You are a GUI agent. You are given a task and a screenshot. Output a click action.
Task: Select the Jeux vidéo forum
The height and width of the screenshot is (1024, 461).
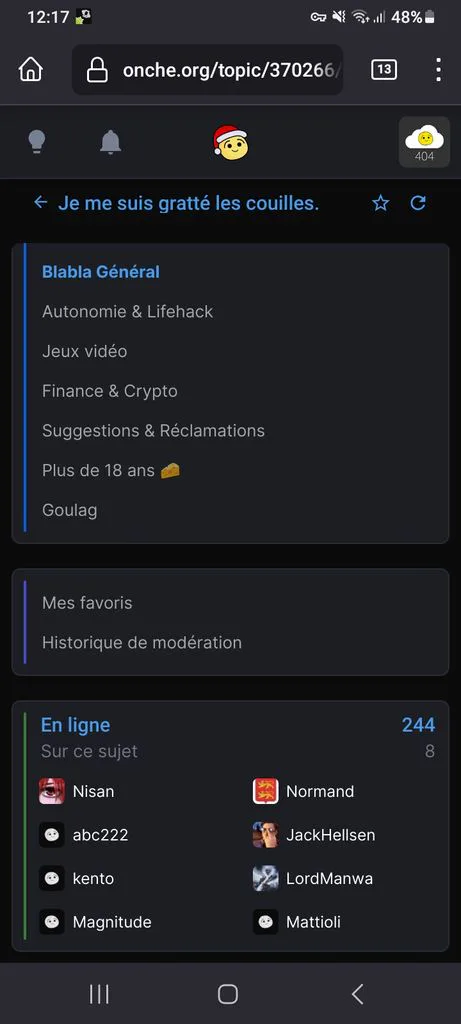point(84,351)
